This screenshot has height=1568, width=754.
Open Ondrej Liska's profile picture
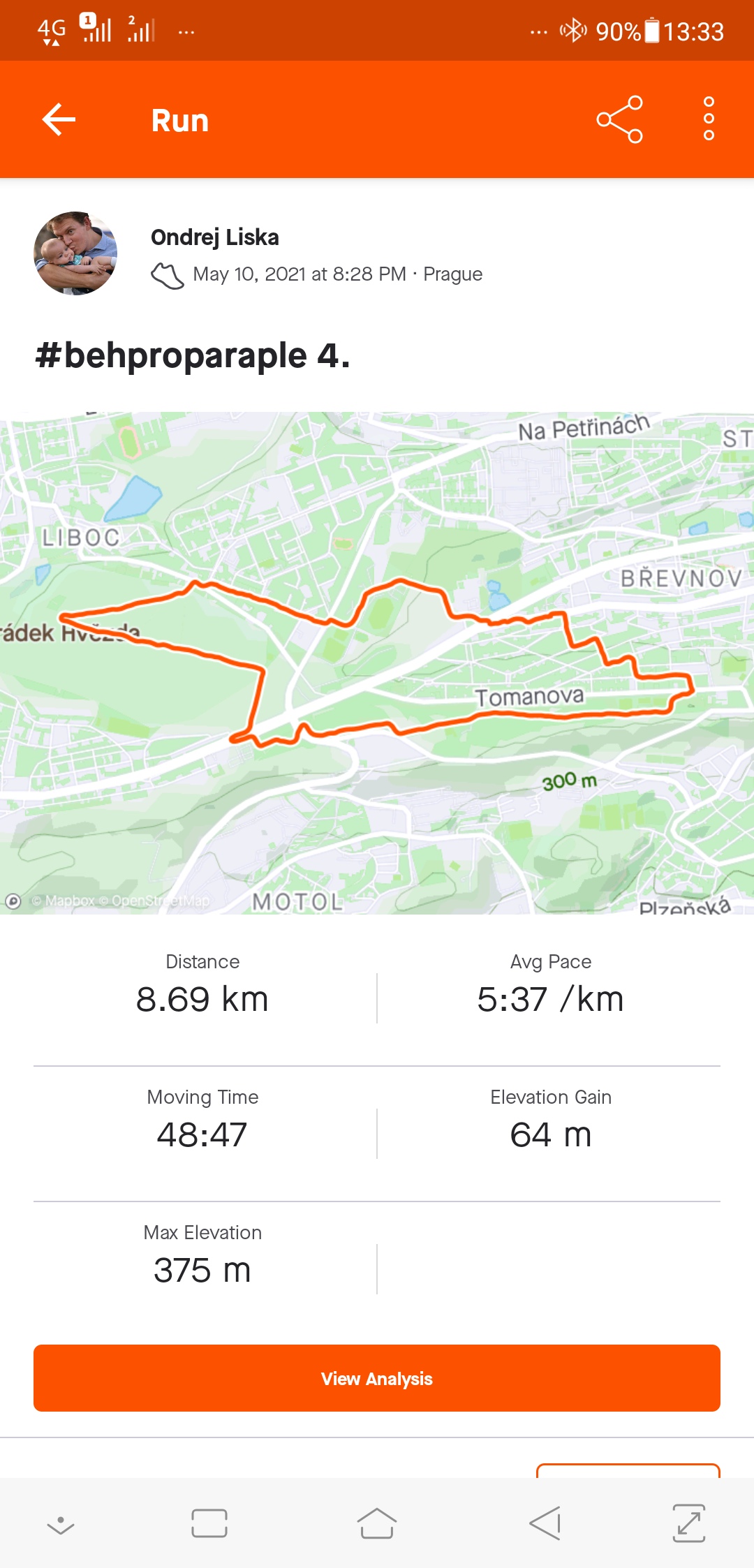75,253
